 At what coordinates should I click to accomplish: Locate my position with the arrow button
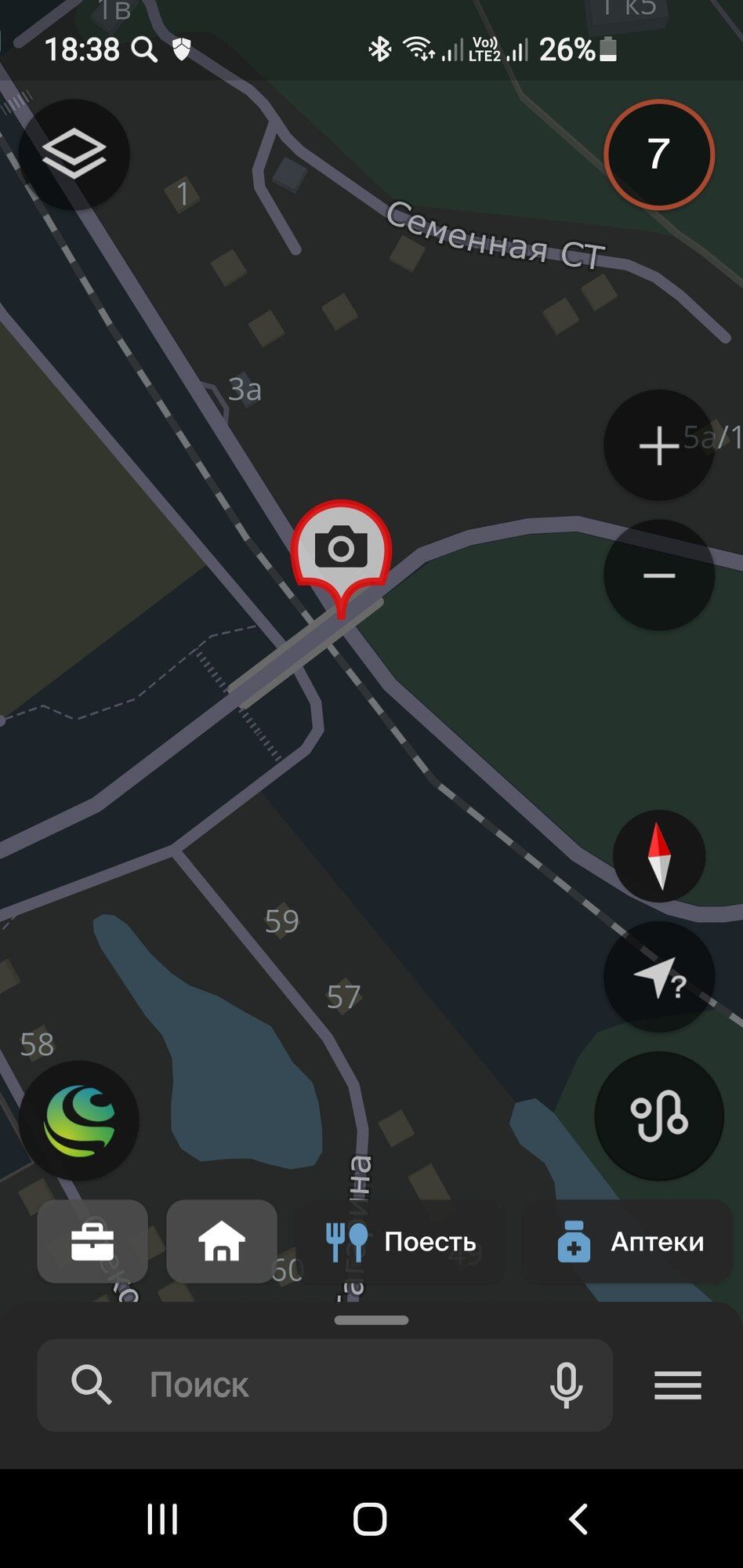pyautogui.click(x=659, y=977)
